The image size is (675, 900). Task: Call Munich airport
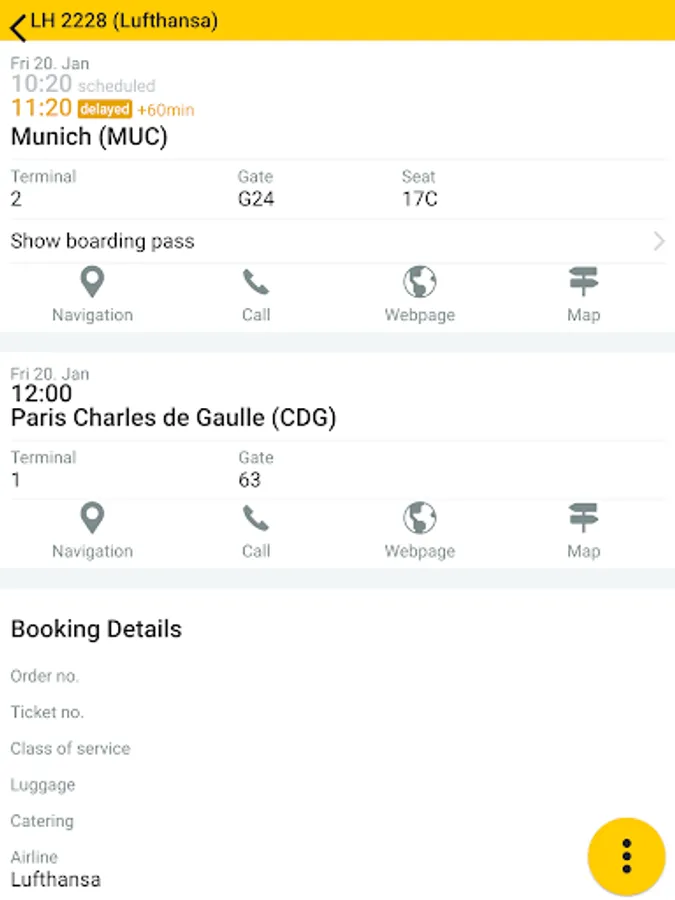(x=255, y=296)
